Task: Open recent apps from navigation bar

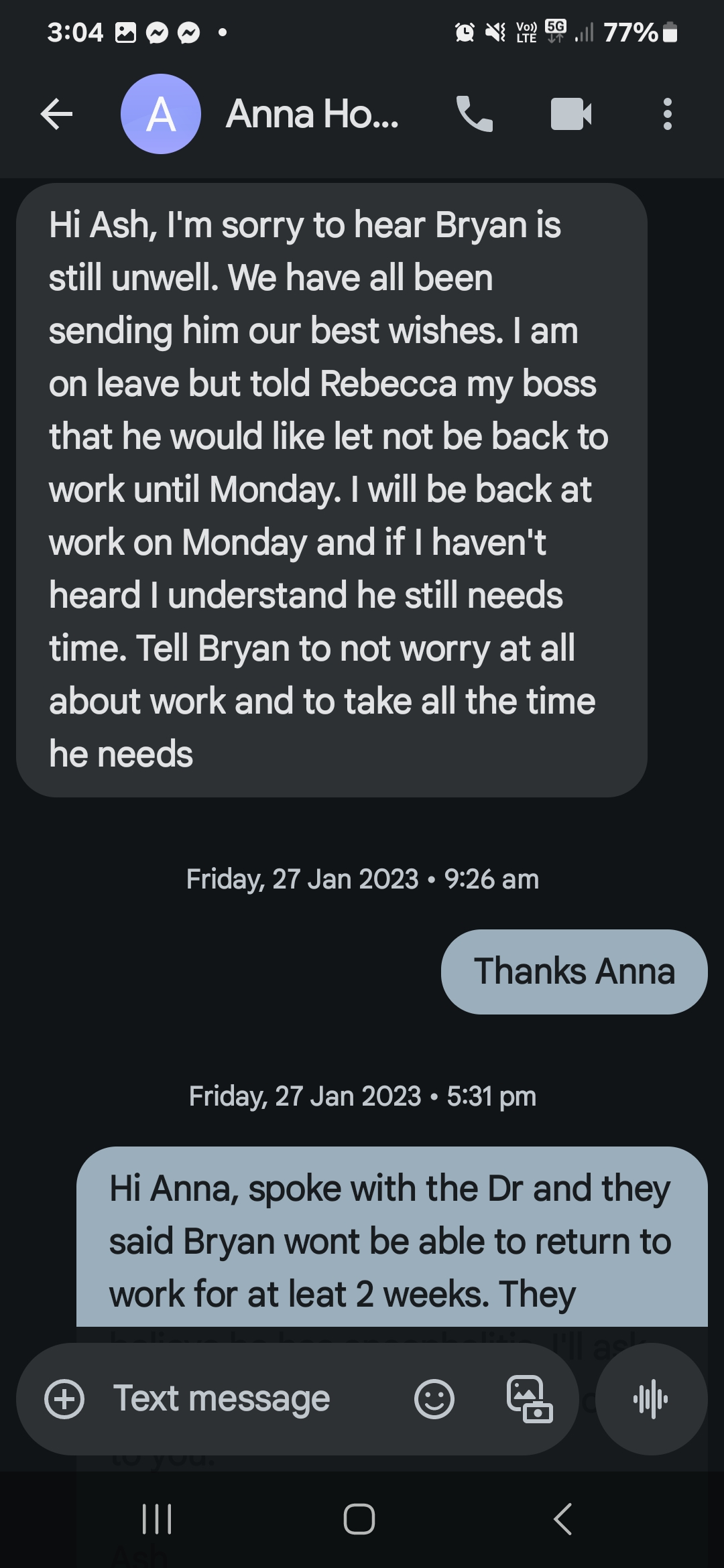Action: point(158,1519)
